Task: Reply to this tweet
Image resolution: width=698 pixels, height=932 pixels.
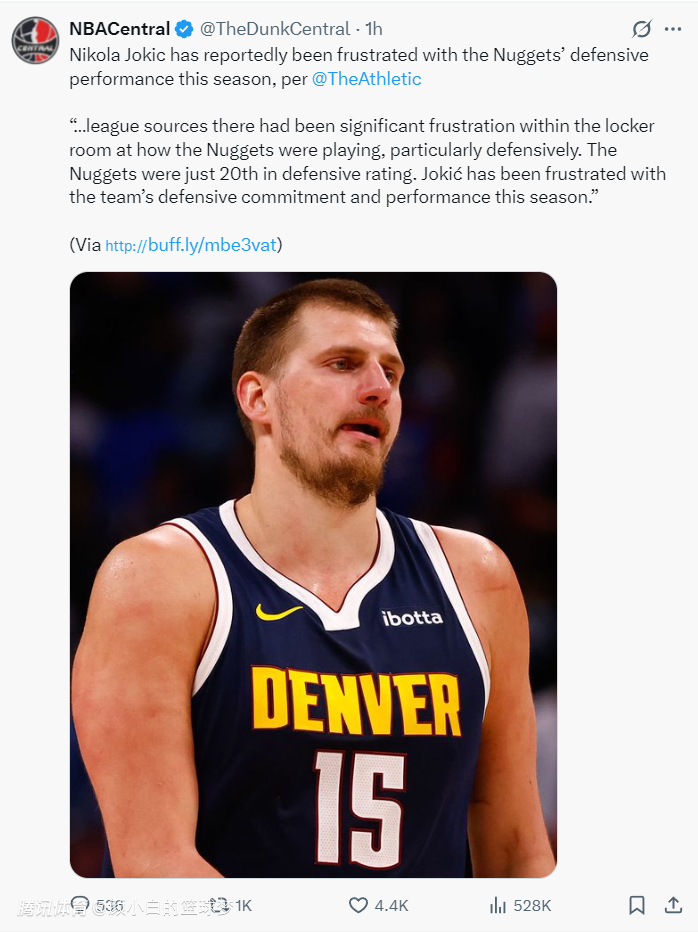Action: pyautogui.click(x=81, y=905)
